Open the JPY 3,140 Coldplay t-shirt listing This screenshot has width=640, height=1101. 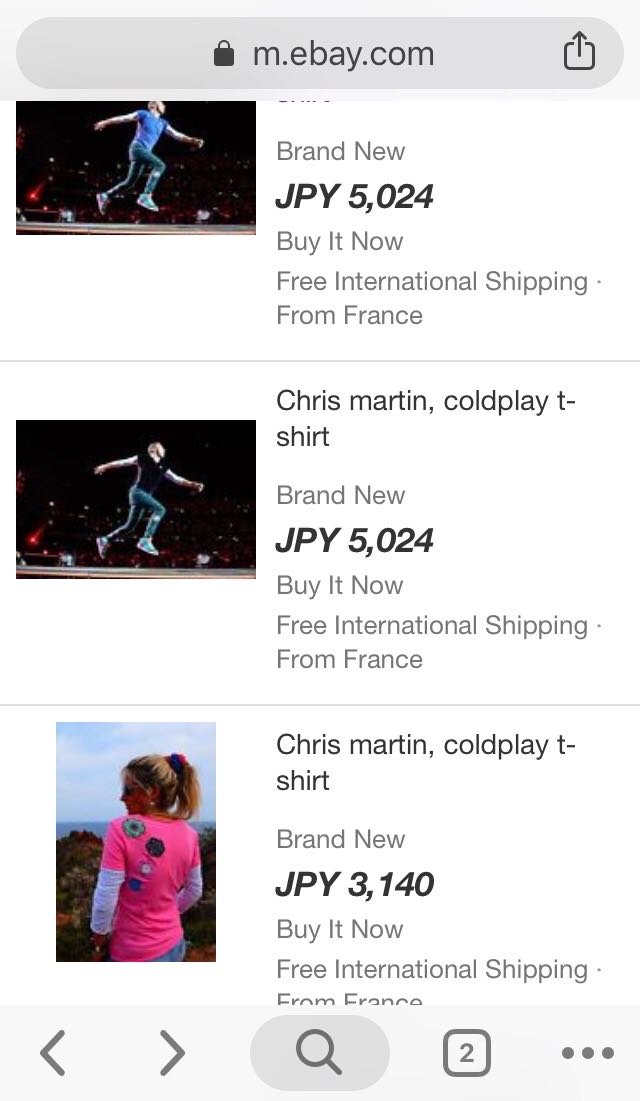click(425, 762)
